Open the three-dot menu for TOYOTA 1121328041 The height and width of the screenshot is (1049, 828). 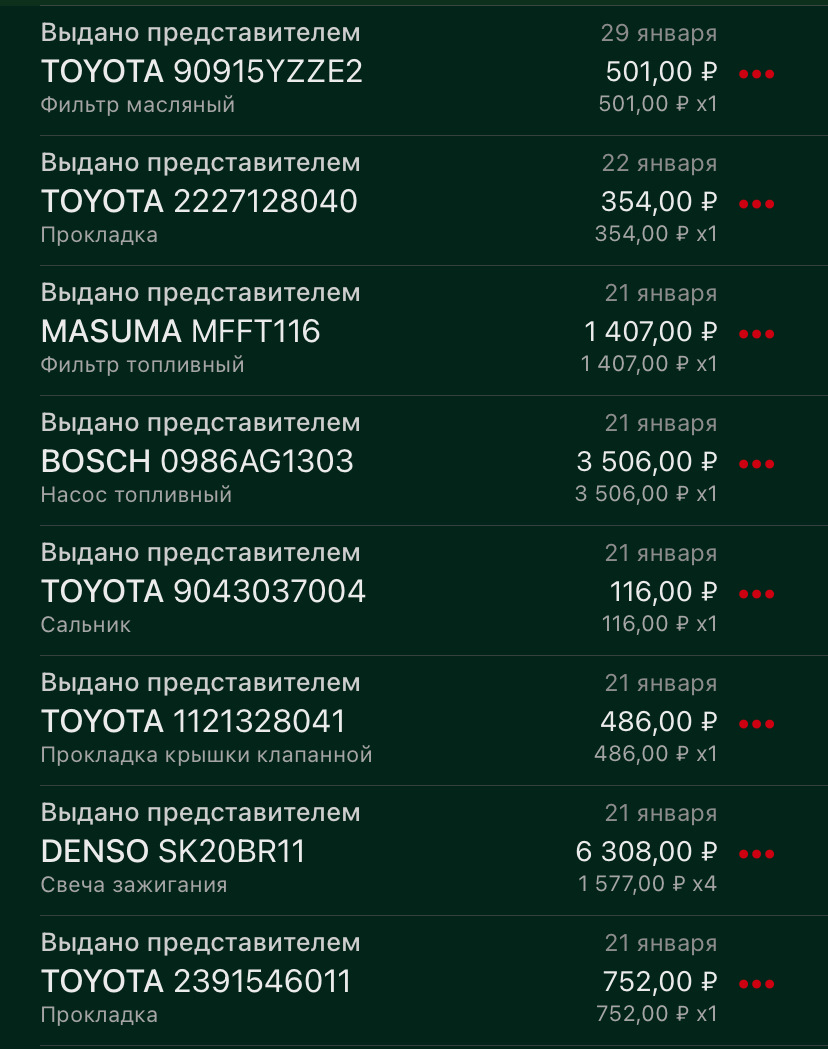click(756, 723)
